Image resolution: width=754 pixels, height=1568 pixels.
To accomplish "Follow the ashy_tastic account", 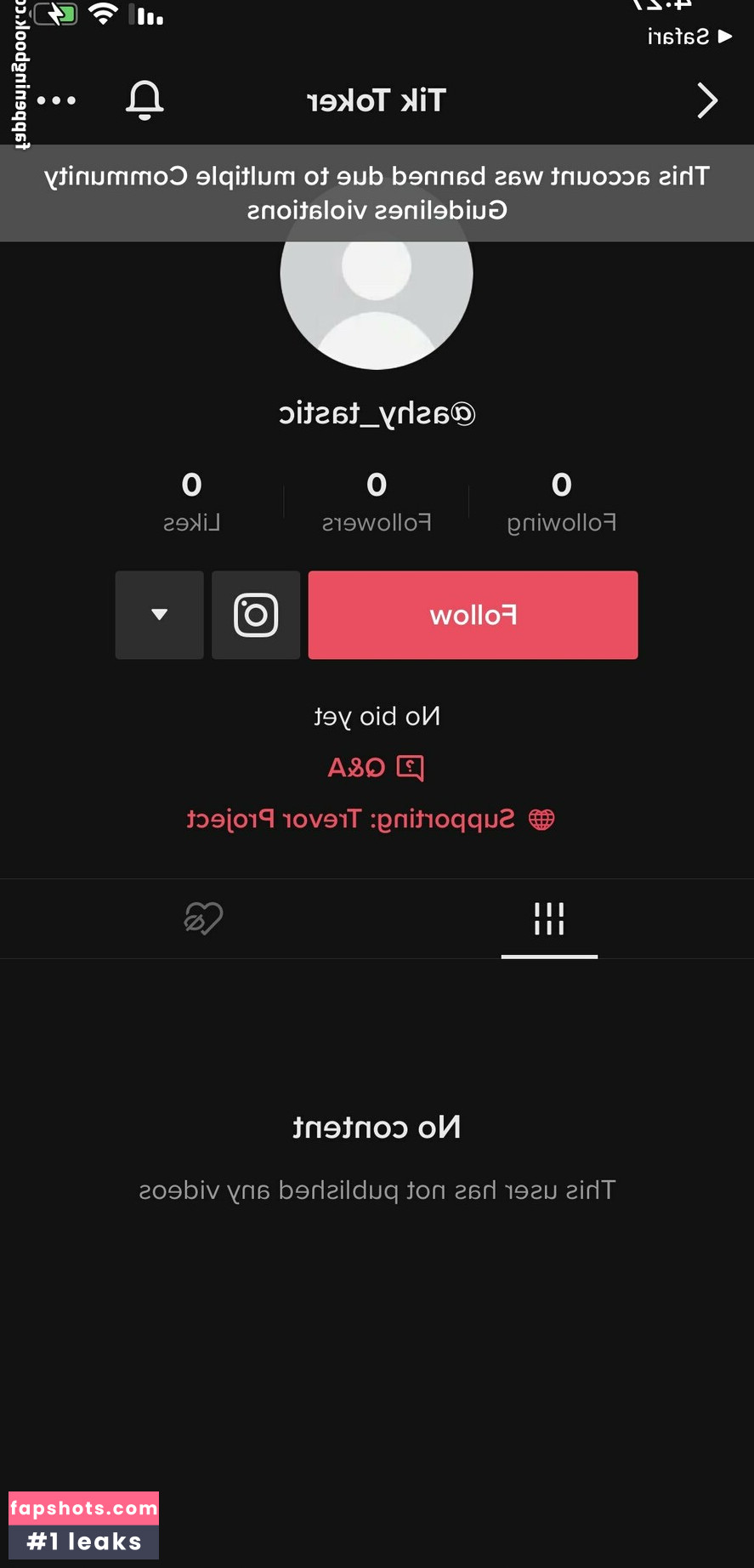I will [x=473, y=615].
